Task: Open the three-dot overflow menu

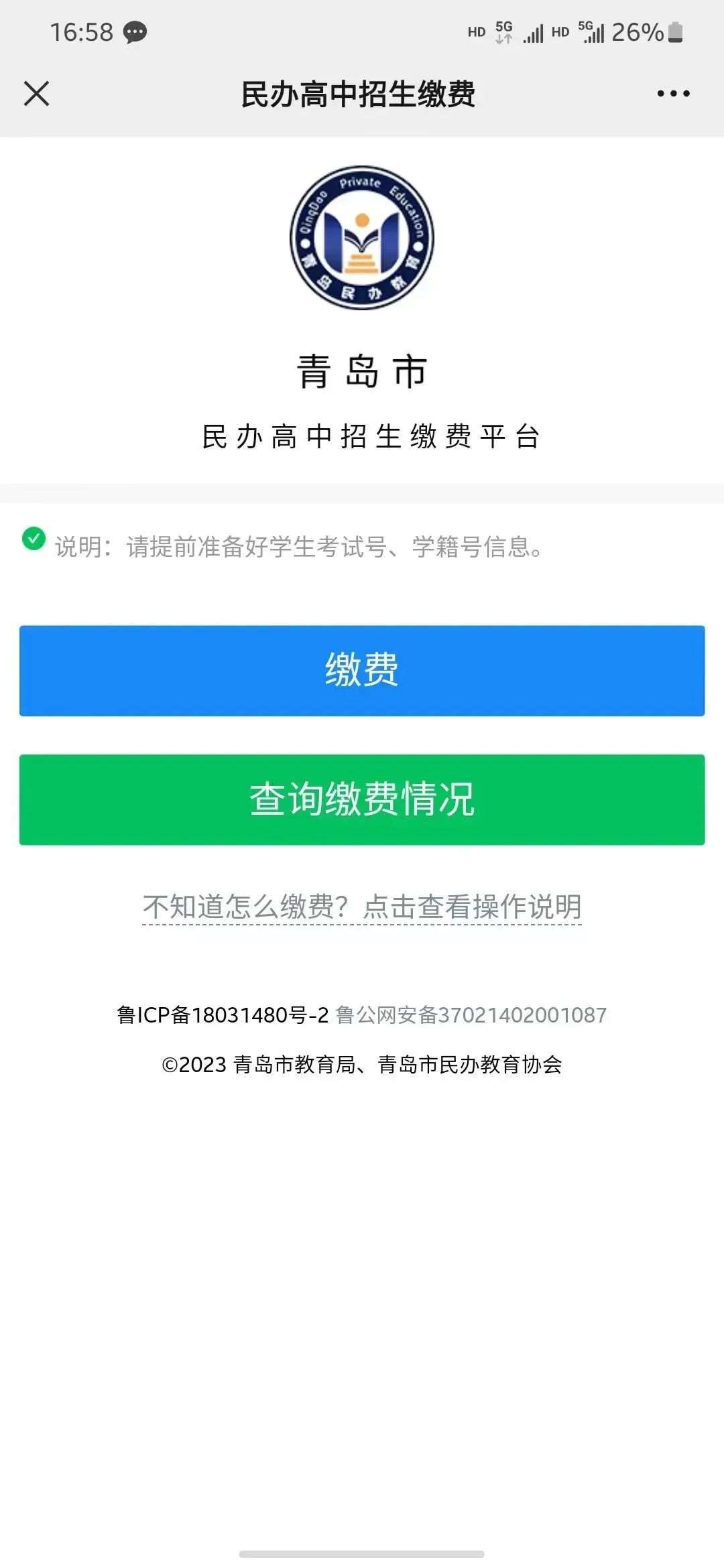Action: [673, 94]
